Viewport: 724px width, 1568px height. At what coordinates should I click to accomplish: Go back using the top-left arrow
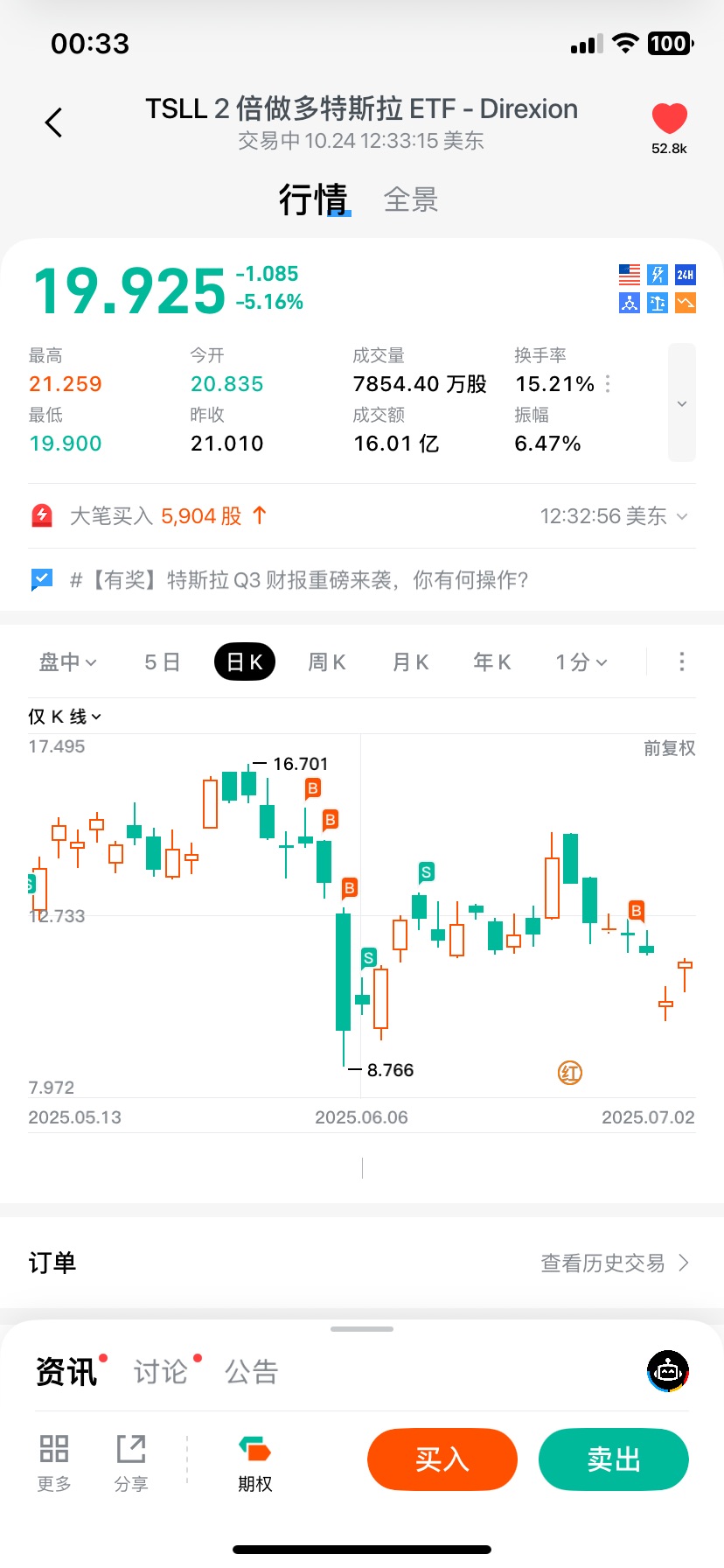point(54,122)
